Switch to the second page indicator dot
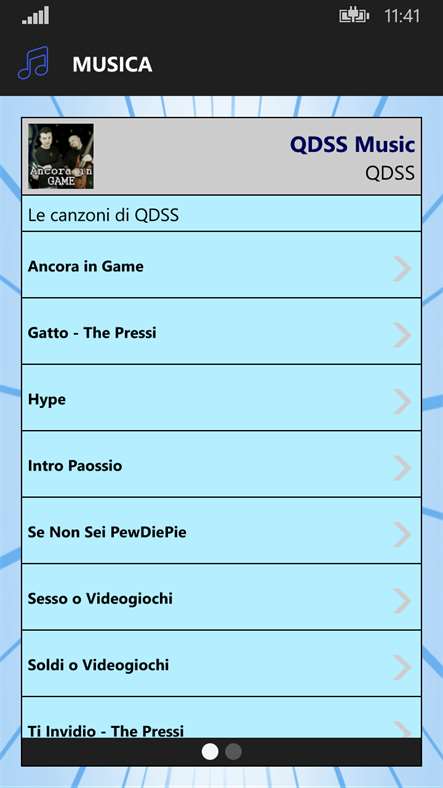443x788 pixels. click(x=234, y=752)
